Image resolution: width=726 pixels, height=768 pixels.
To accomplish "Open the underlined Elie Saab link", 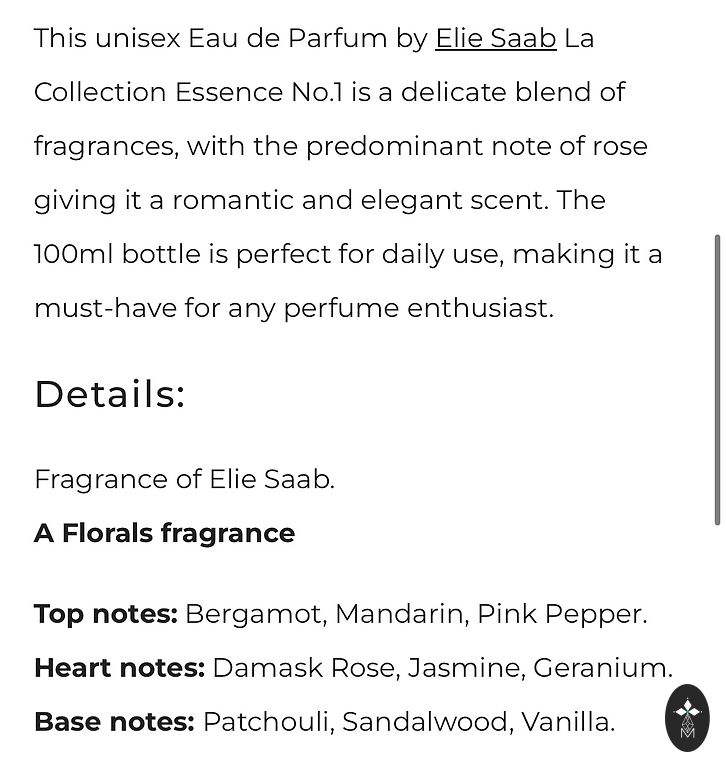I will pyautogui.click(x=495, y=39).
